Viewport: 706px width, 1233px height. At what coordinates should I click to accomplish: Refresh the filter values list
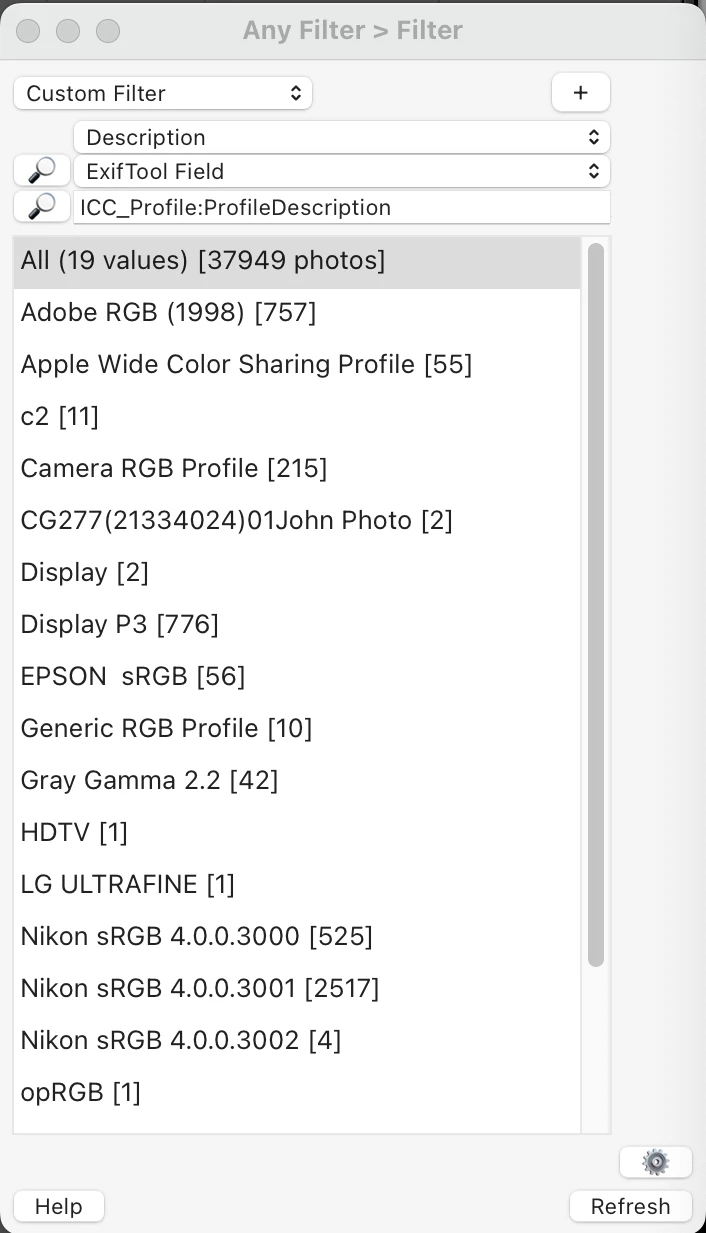point(630,1206)
